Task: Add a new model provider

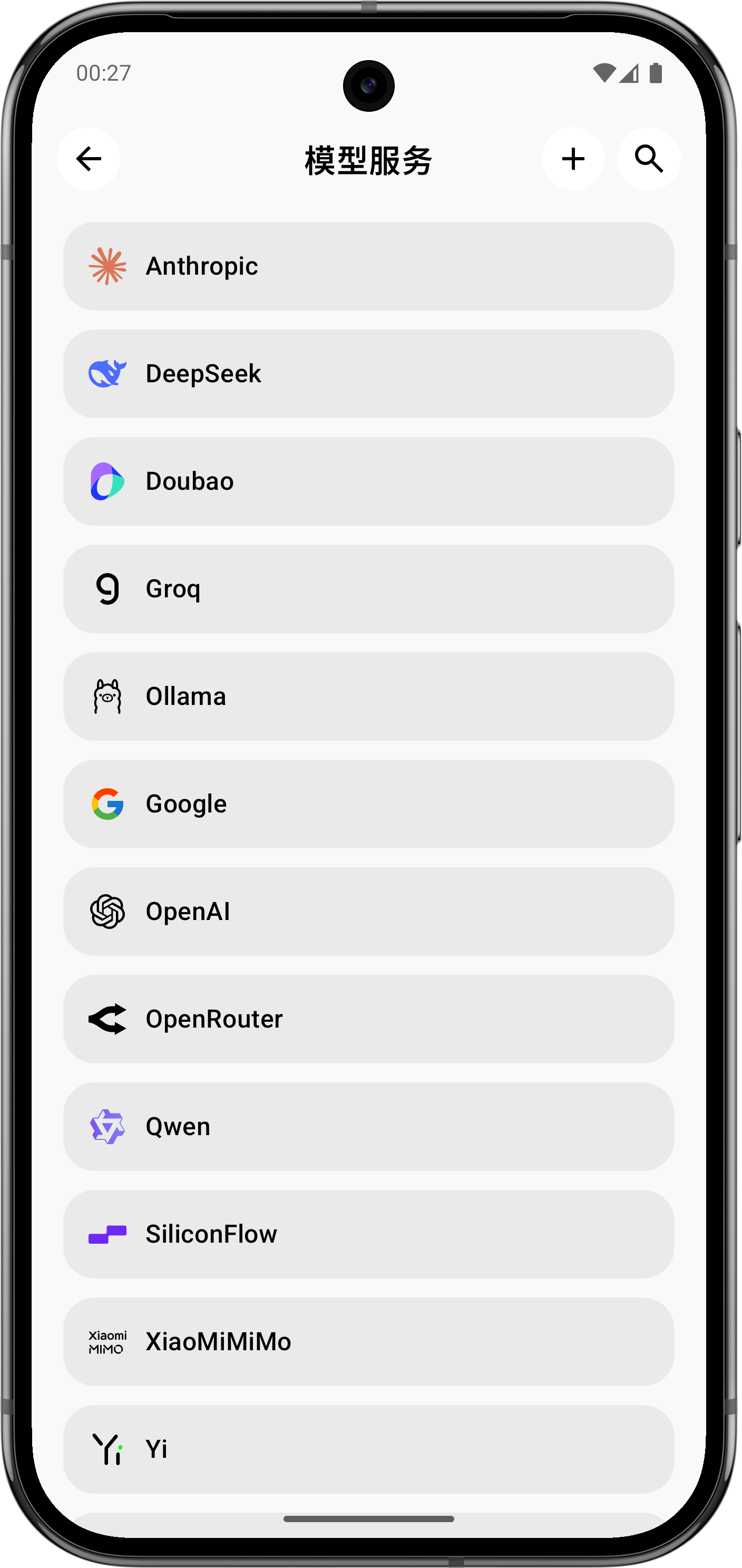Action: pos(573,159)
